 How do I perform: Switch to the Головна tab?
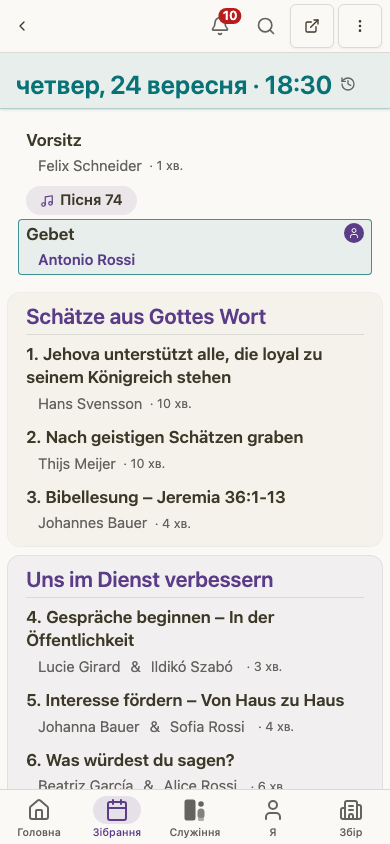(39, 818)
